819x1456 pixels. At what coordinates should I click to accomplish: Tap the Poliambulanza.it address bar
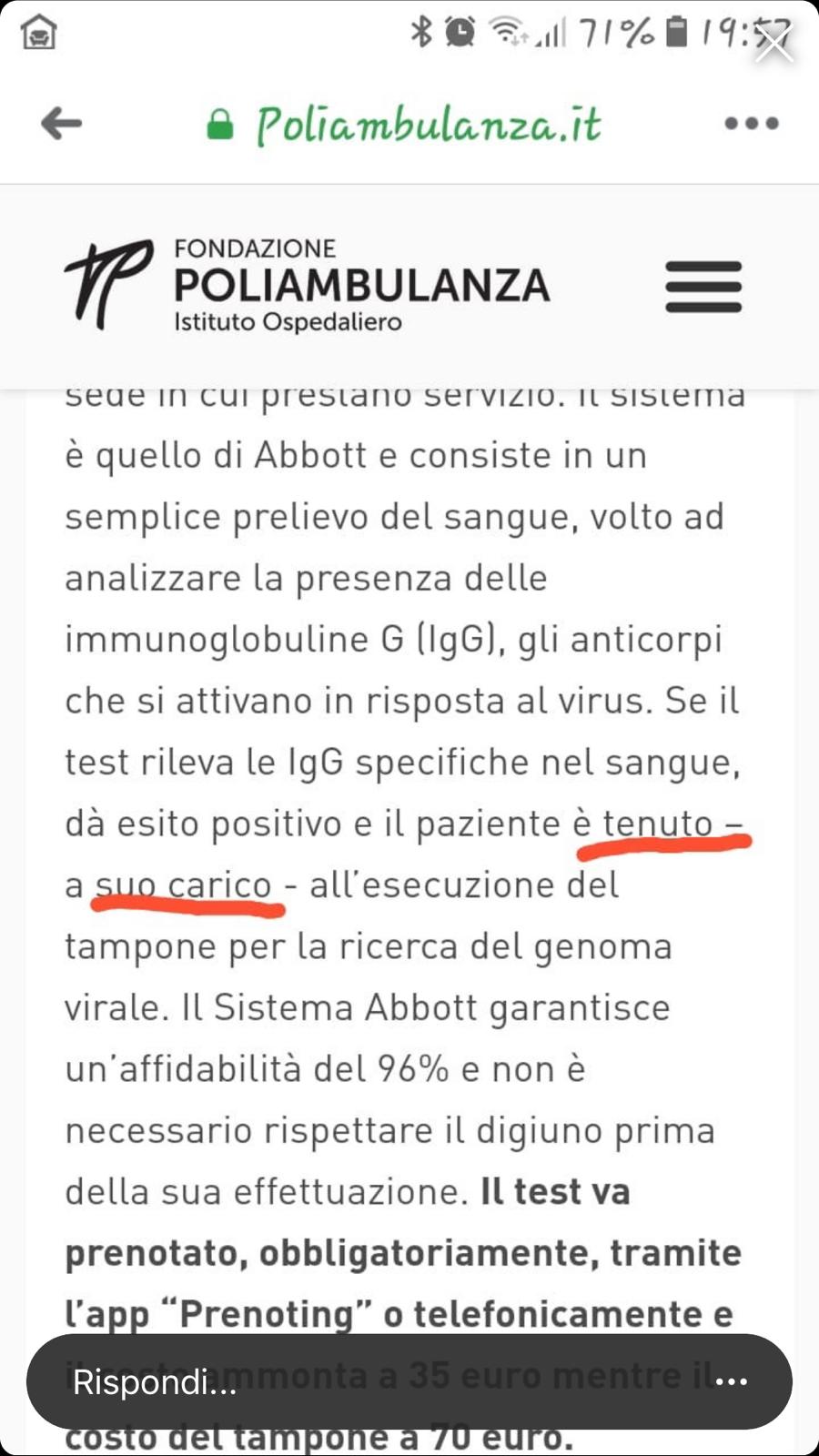pyautogui.click(x=428, y=125)
